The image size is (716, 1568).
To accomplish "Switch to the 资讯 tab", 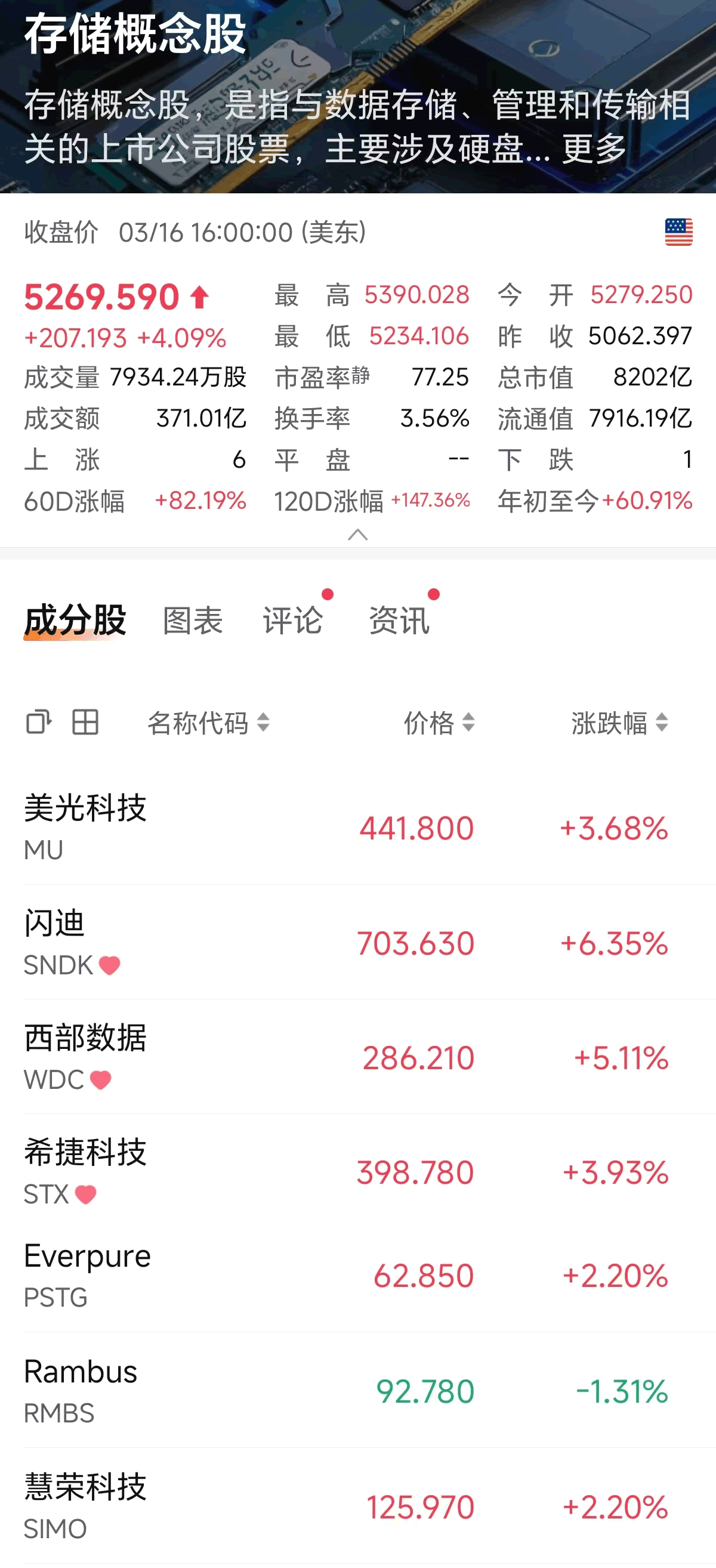I will tap(399, 621).
